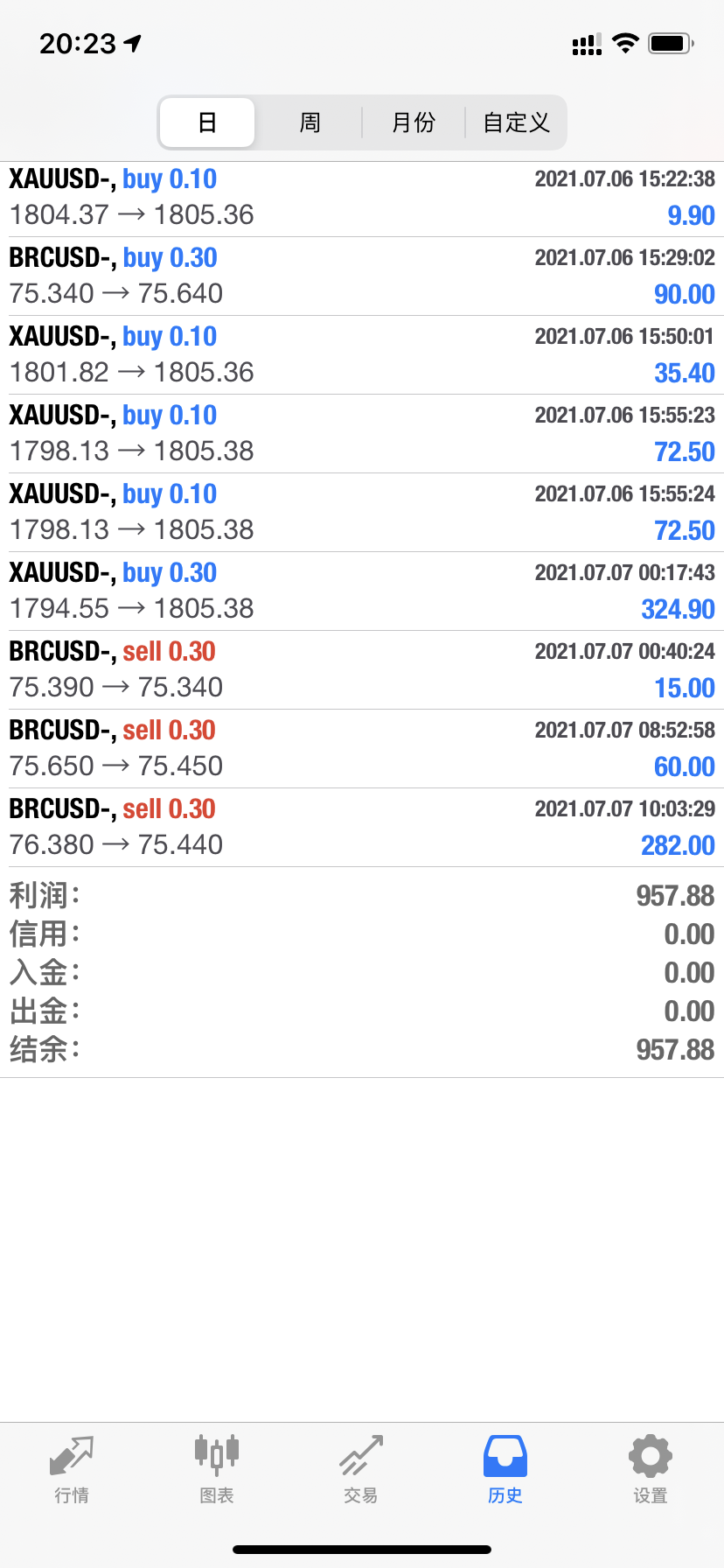The height and width of the screenshot is (1568, 724).
Task: Switch to the 月份 (month) period
Action: pyautogui.click(x=414, y=122)
